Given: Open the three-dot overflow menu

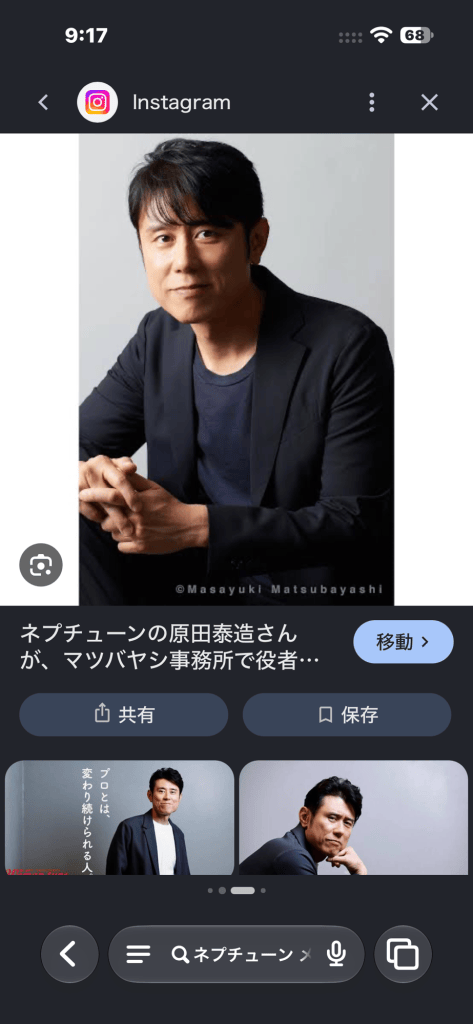Looking at the screenshot, I should (371, 103).
